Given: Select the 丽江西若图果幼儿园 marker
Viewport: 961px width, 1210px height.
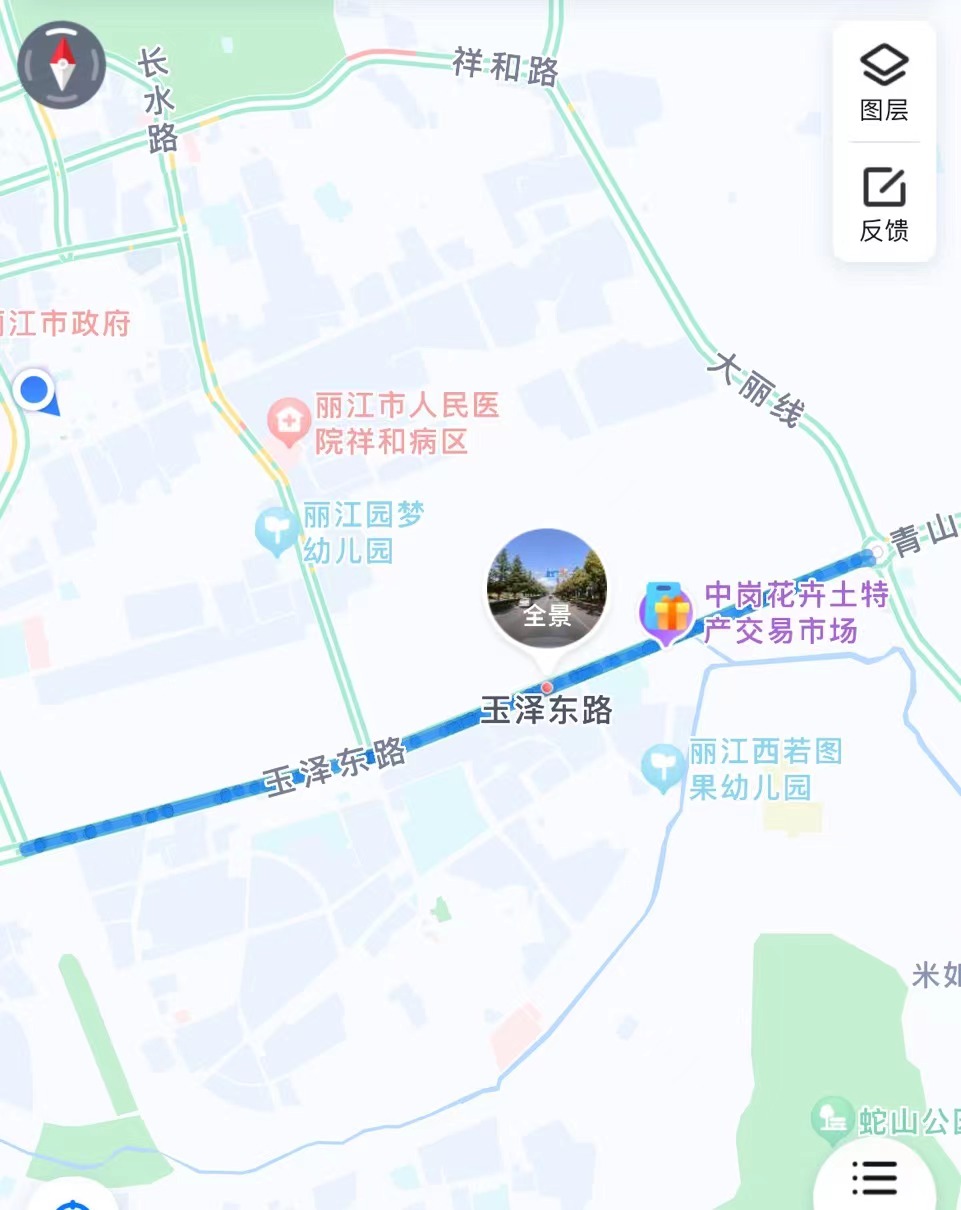Looking at the screenshot, I should (663, 768).
